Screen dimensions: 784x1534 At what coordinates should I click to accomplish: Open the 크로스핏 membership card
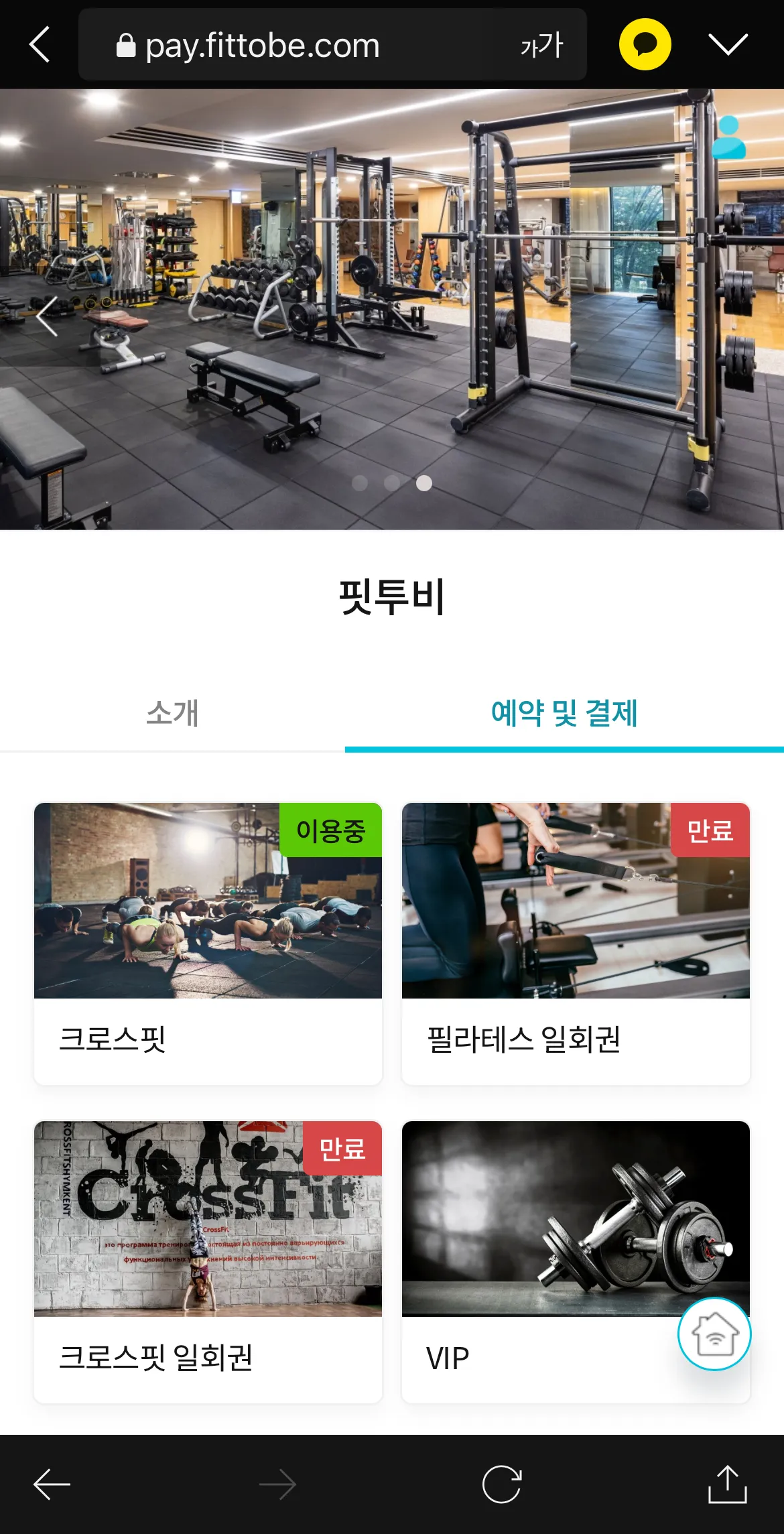tap(208, 943)
